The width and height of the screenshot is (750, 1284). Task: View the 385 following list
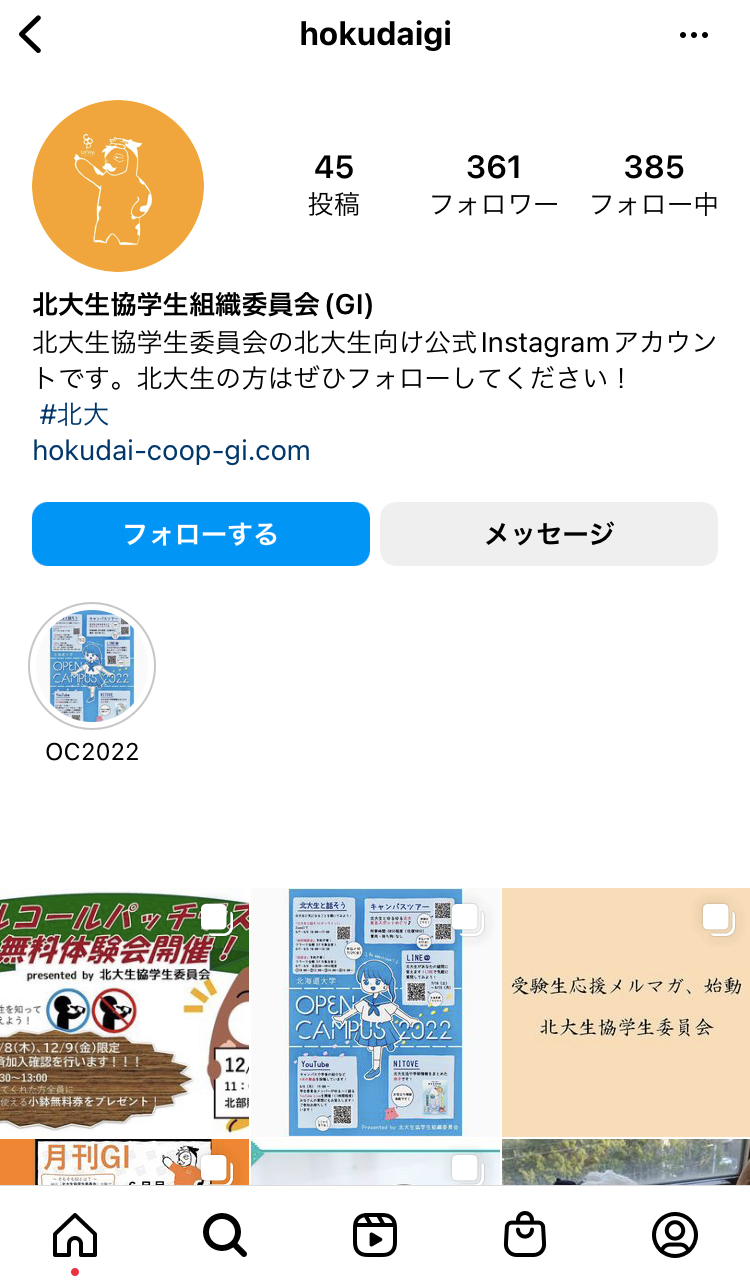[655, 182]
